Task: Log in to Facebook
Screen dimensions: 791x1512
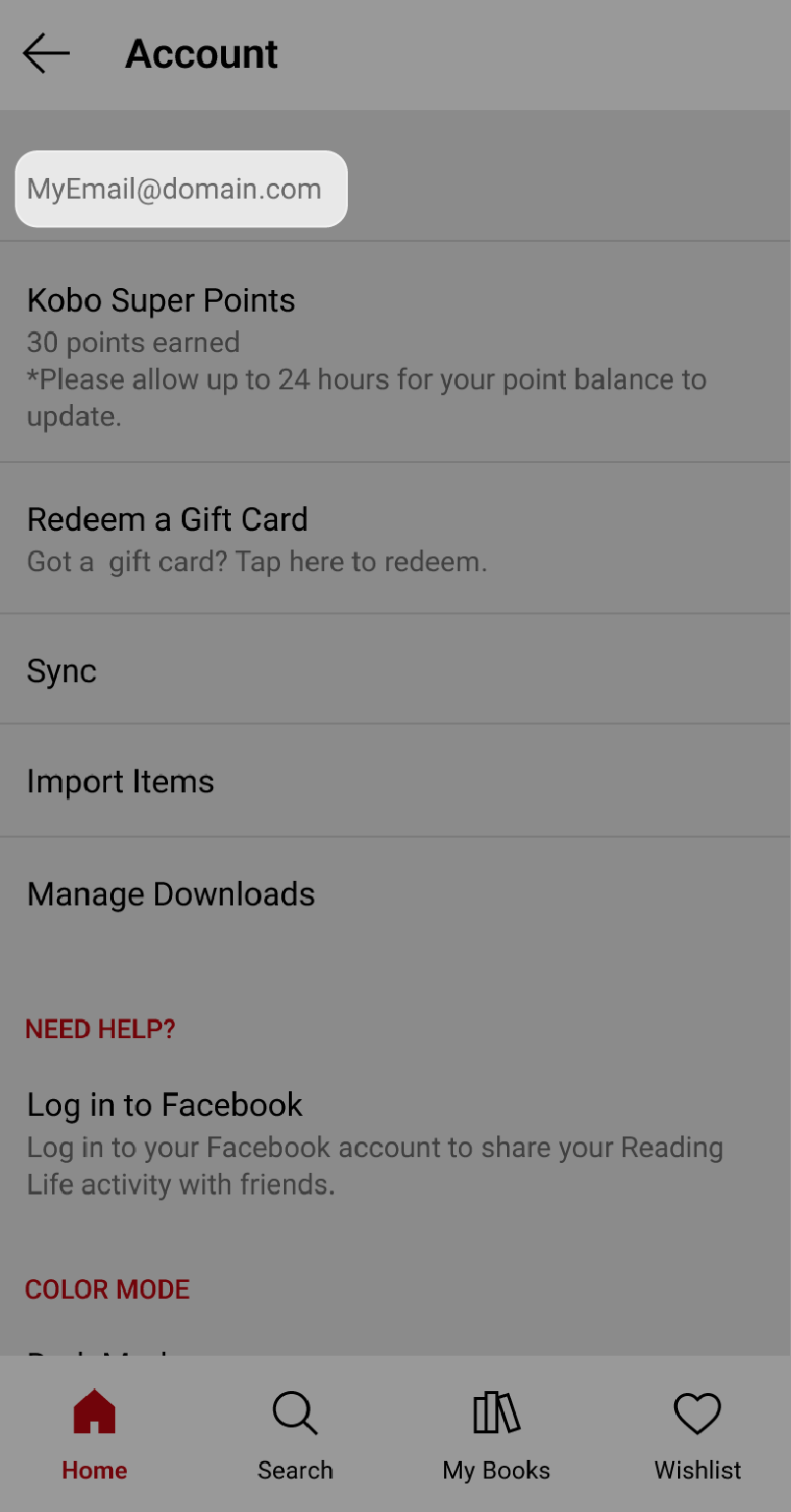Action: (393, 1142)
